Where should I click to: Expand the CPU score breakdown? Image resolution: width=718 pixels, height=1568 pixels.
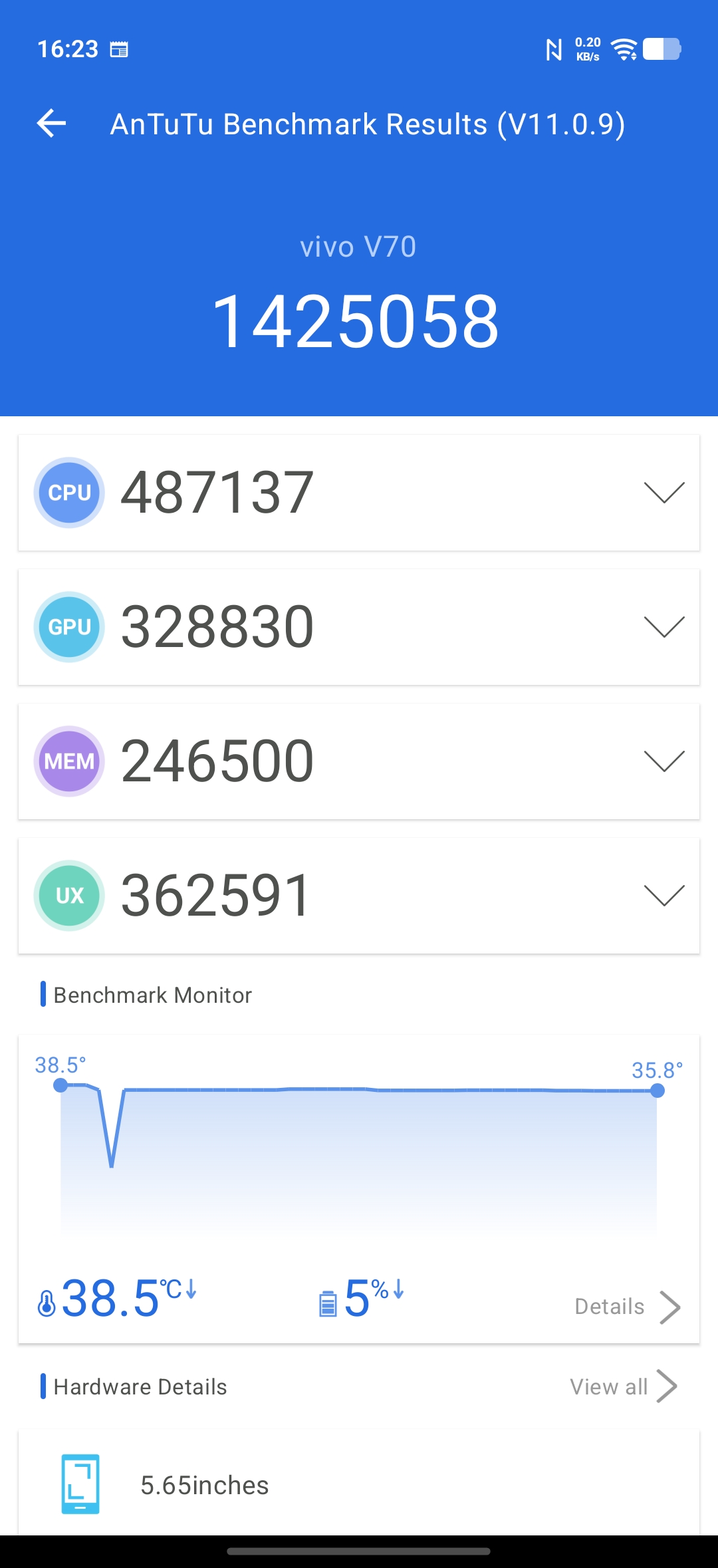pos(664,493)
